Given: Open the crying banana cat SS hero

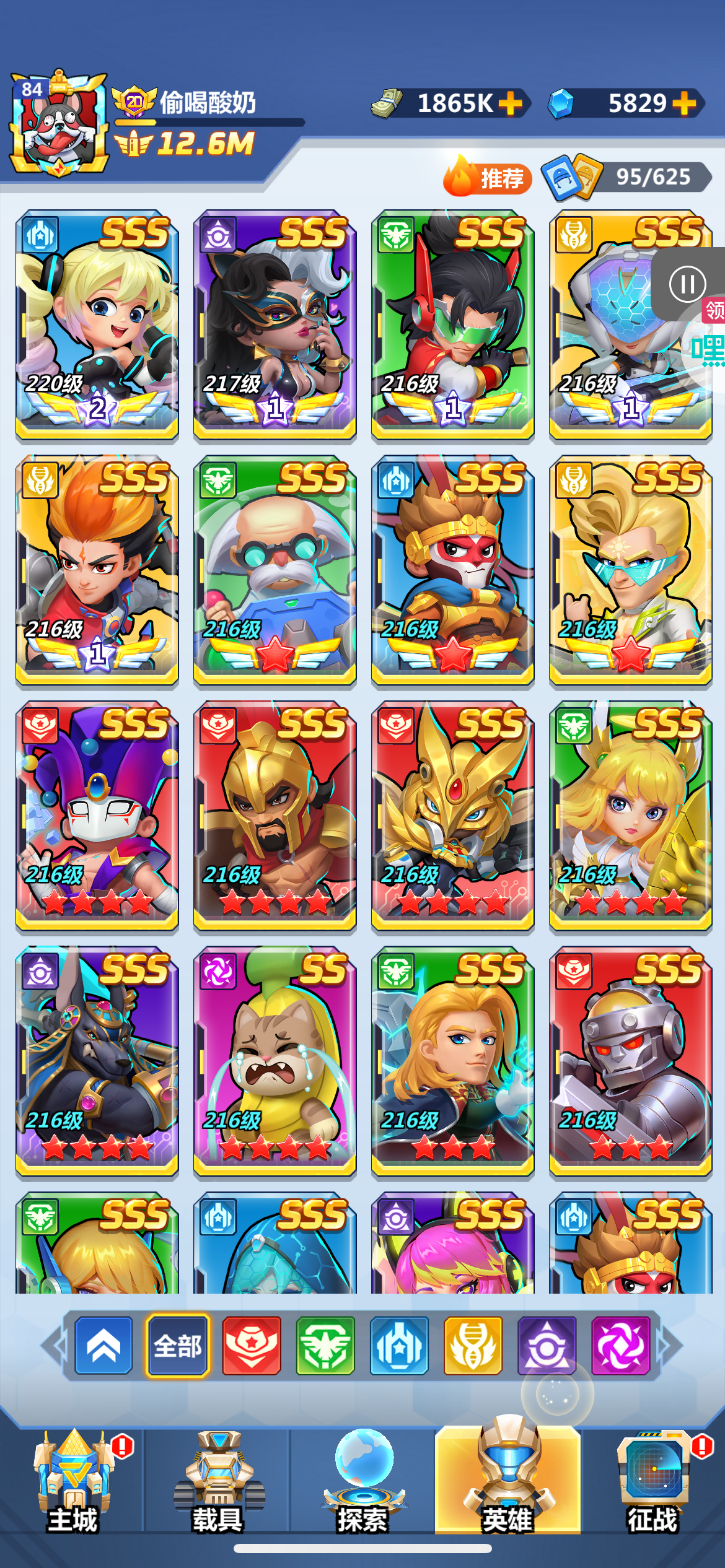Looking at the screenshot, I should coord(275,1061).
